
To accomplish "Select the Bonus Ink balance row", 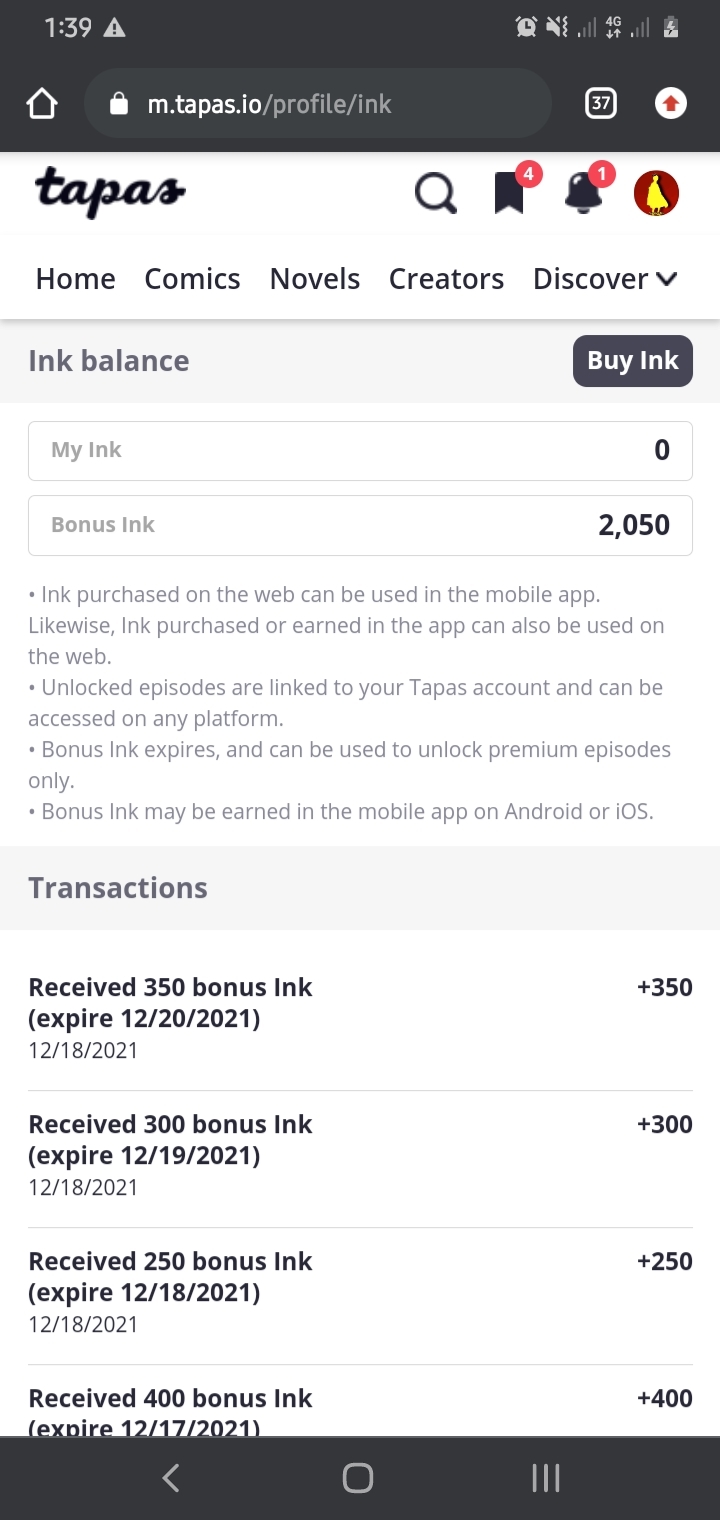I will coord(360,524).
